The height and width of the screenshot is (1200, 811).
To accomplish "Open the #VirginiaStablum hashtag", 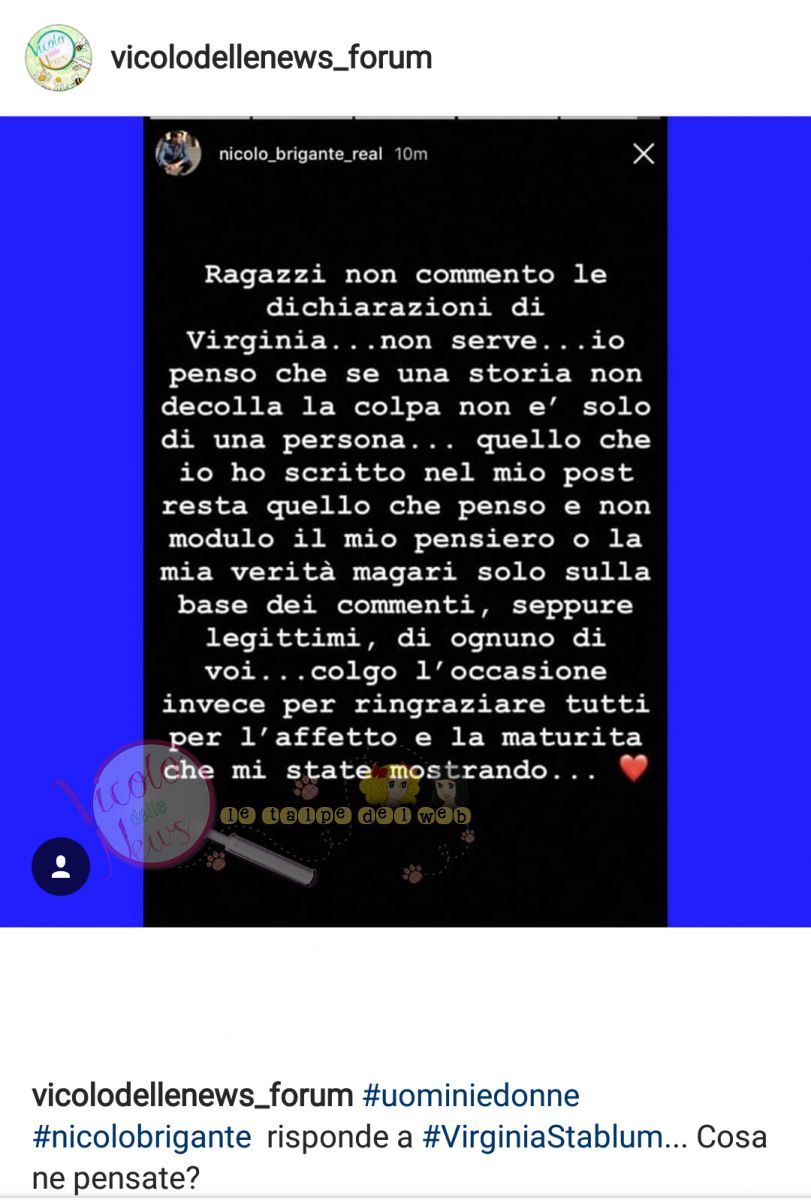I will [544, 1137].
